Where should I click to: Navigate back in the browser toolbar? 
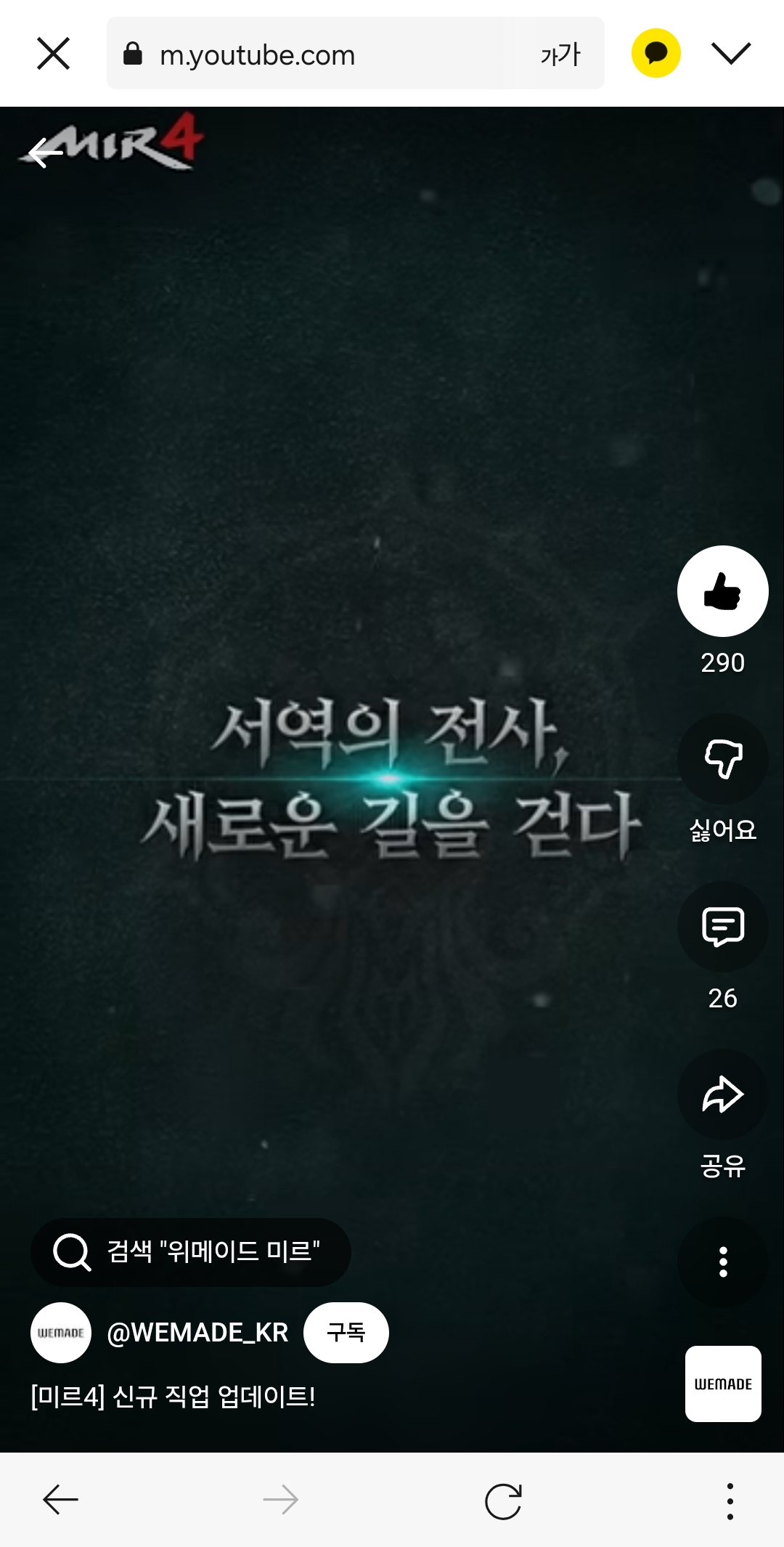[60, 1500]
